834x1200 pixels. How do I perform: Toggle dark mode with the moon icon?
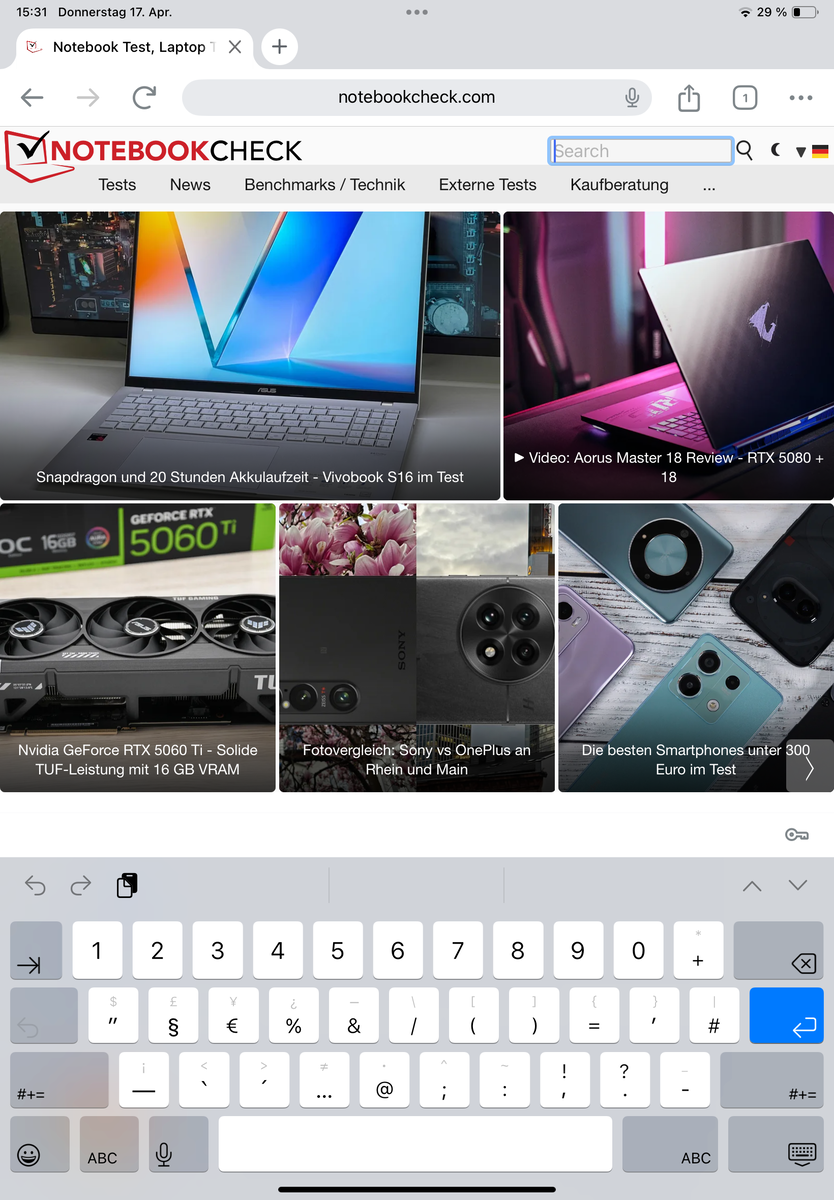776,151
